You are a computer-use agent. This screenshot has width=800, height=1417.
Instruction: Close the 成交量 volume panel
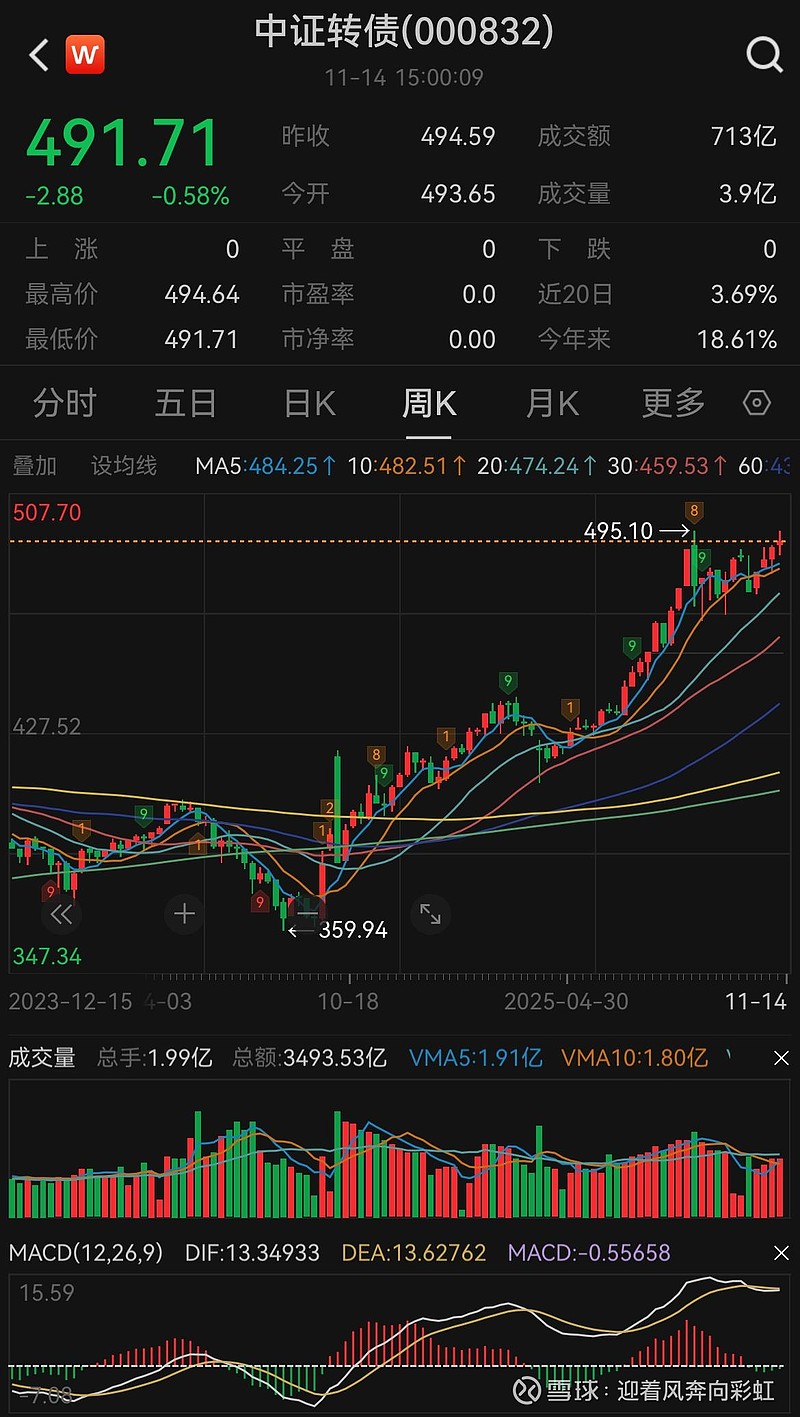783,1057
